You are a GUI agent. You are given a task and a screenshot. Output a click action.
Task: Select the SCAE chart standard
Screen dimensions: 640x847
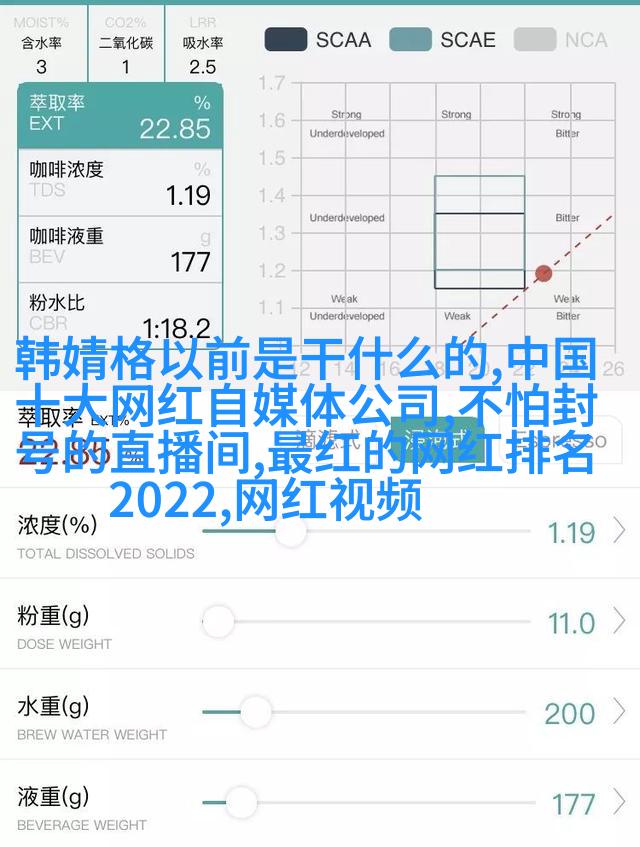(443, 40)
